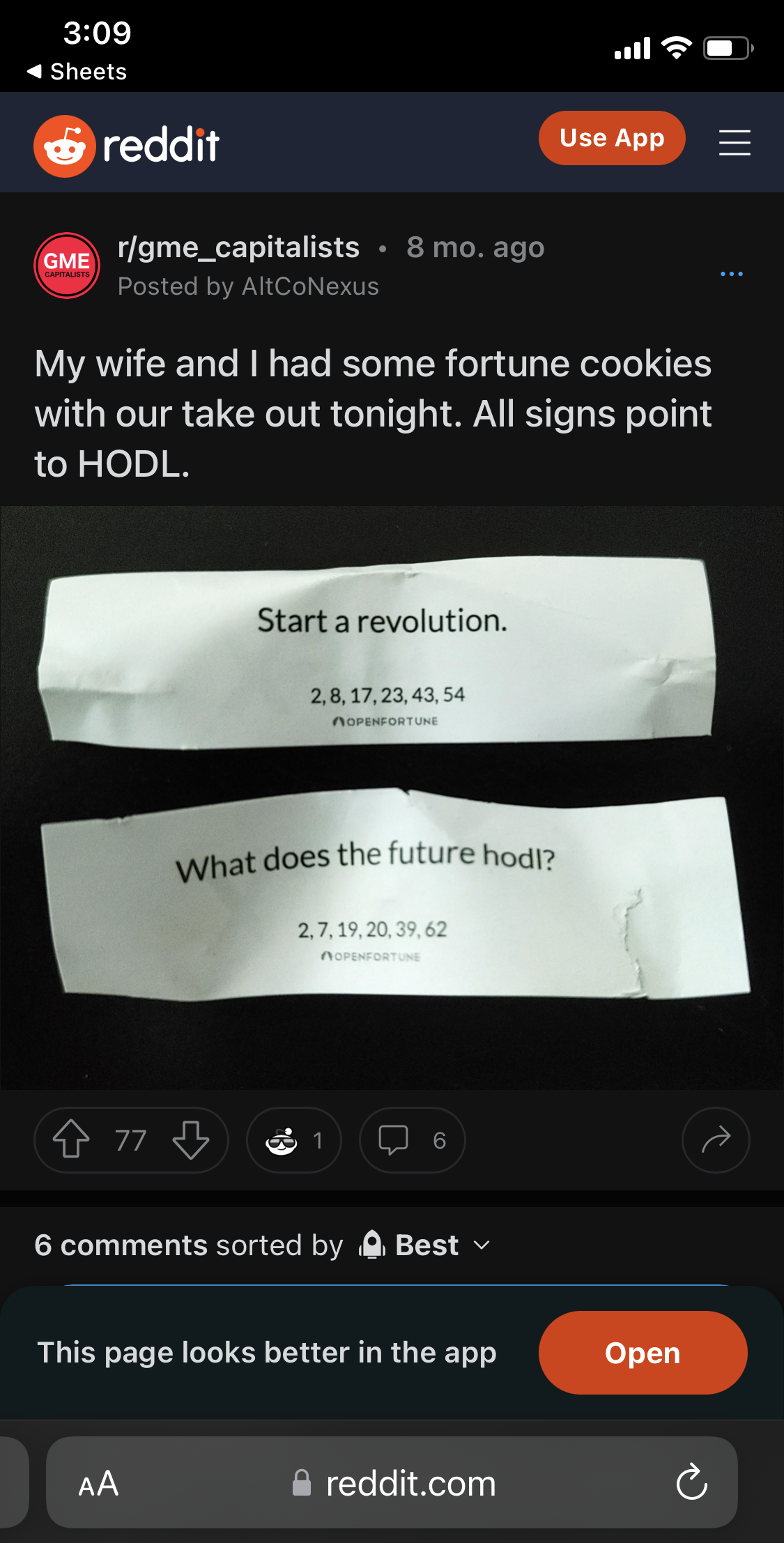Tap Open to view in the app
This screenshot has width=784, height=1543.
642,1353
